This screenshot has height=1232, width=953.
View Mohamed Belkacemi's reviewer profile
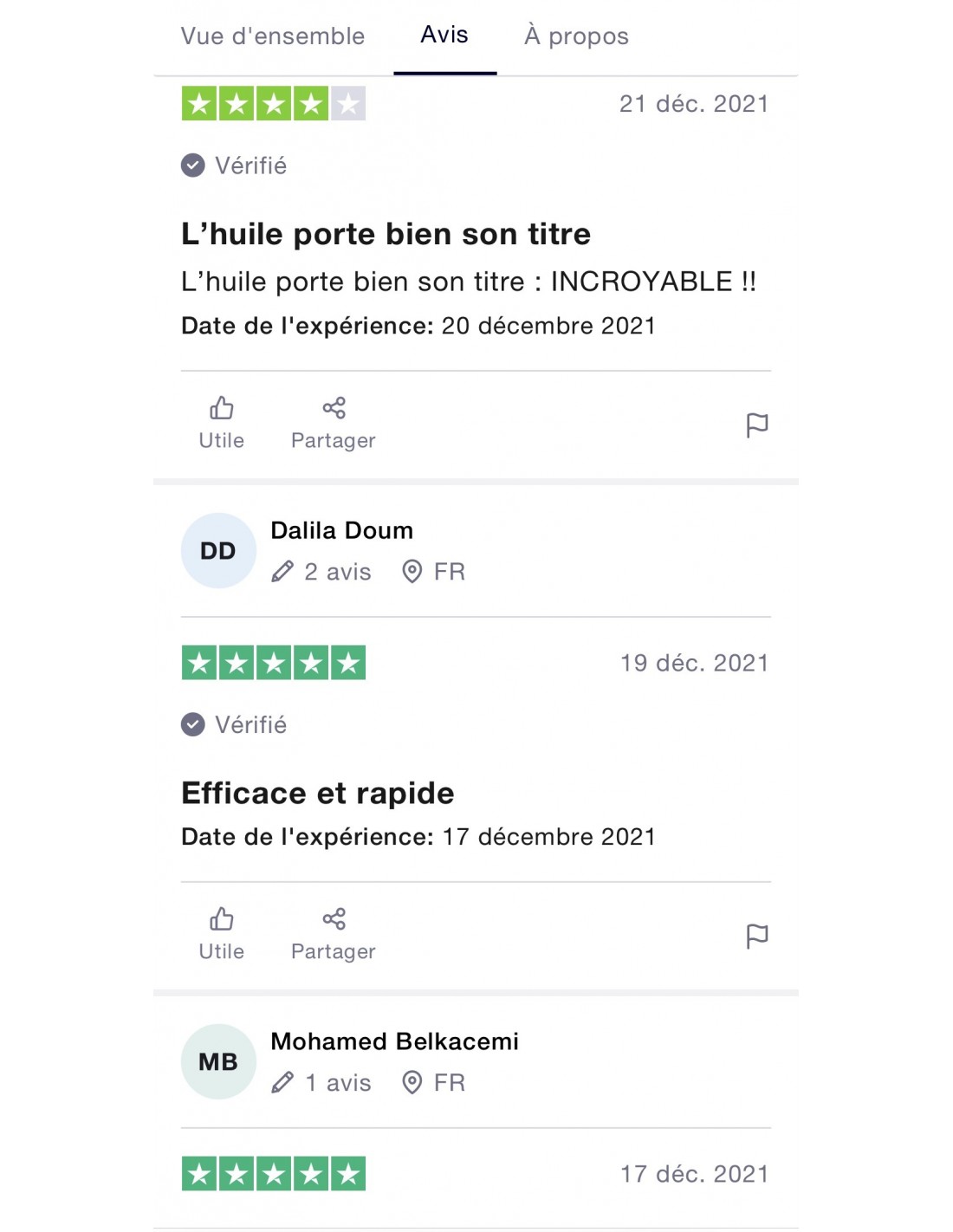394,1041
